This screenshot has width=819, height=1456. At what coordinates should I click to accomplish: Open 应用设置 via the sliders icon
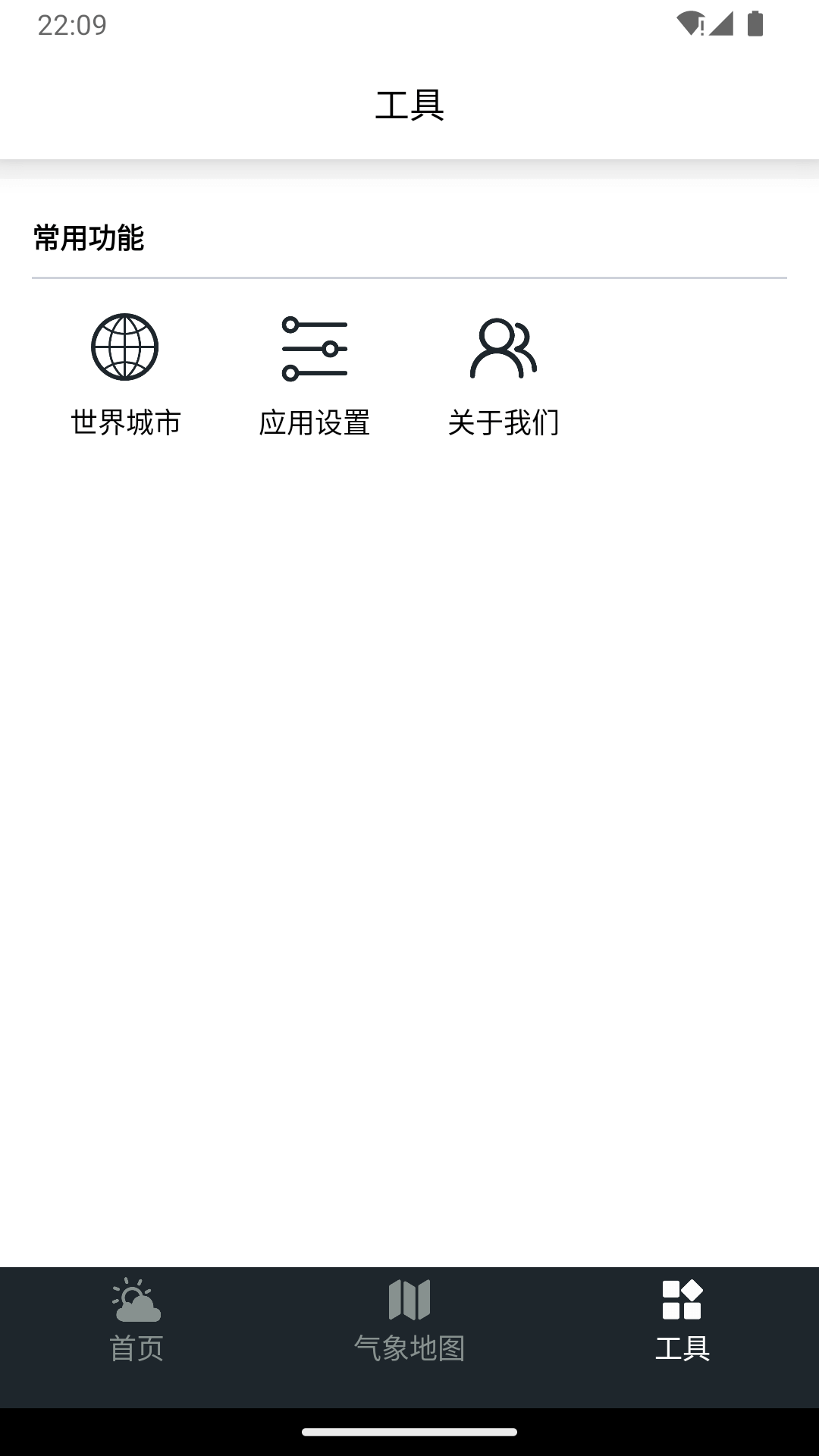coord(315,347)
